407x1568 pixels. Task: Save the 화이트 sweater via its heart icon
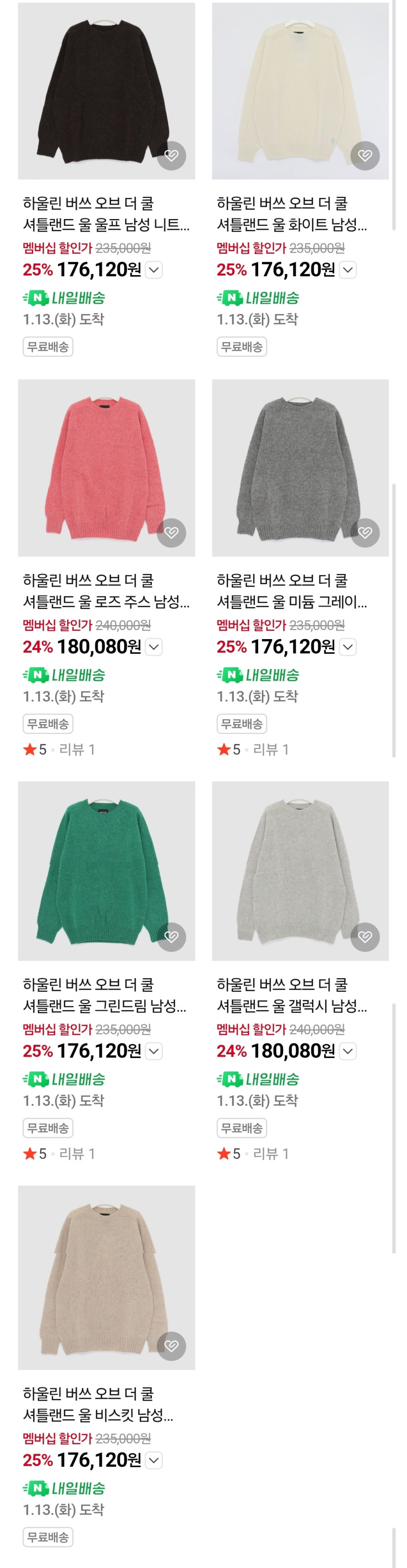(365, 155)
